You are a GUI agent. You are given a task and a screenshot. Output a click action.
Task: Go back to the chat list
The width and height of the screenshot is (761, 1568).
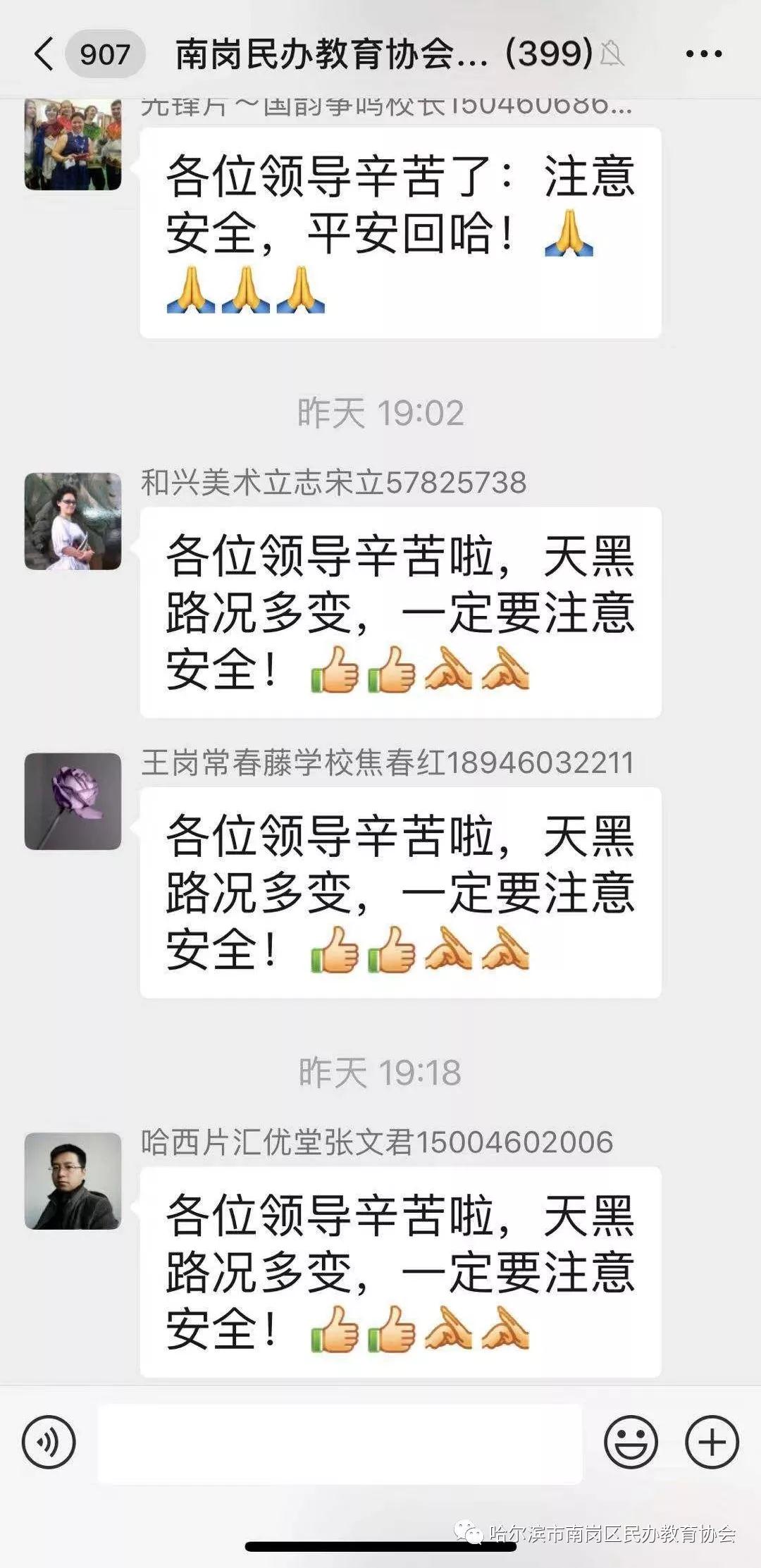(x=44, y=54)
